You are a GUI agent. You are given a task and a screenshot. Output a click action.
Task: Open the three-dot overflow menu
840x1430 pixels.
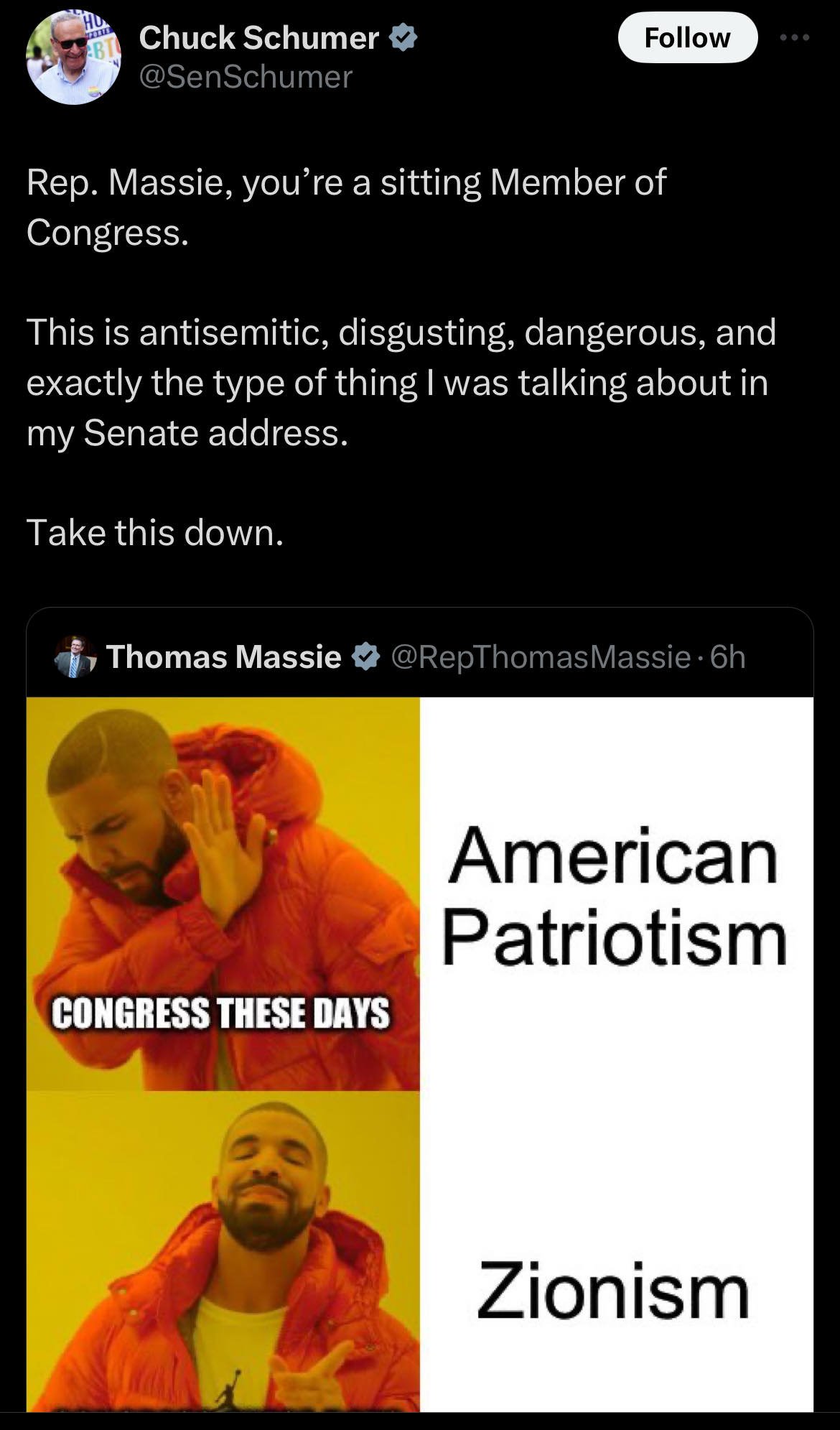(795, 37)
